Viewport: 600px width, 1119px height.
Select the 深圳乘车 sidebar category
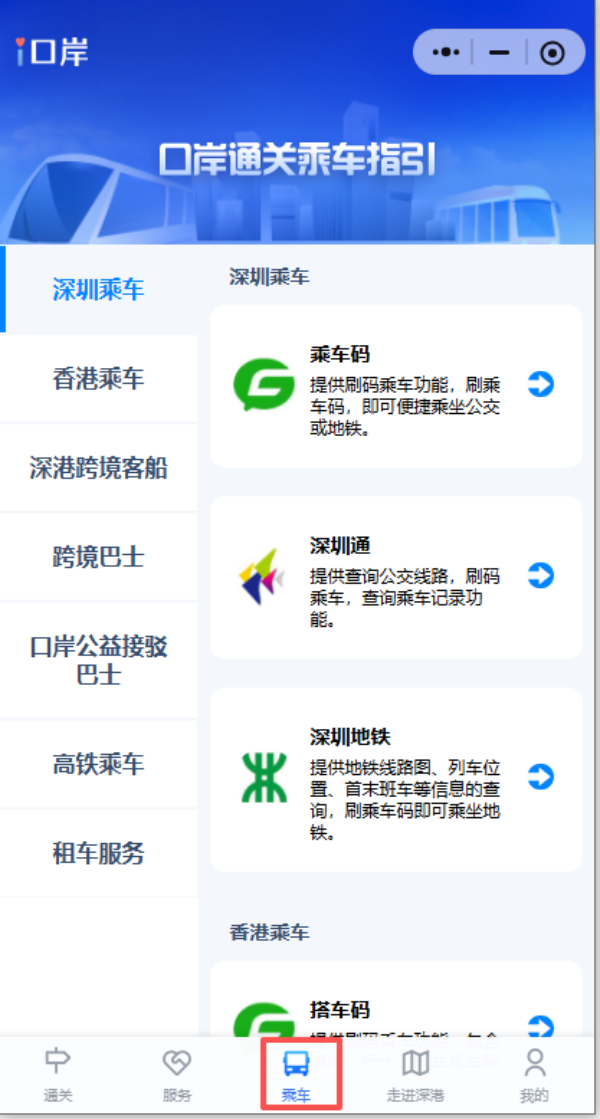tap(99, 290)
